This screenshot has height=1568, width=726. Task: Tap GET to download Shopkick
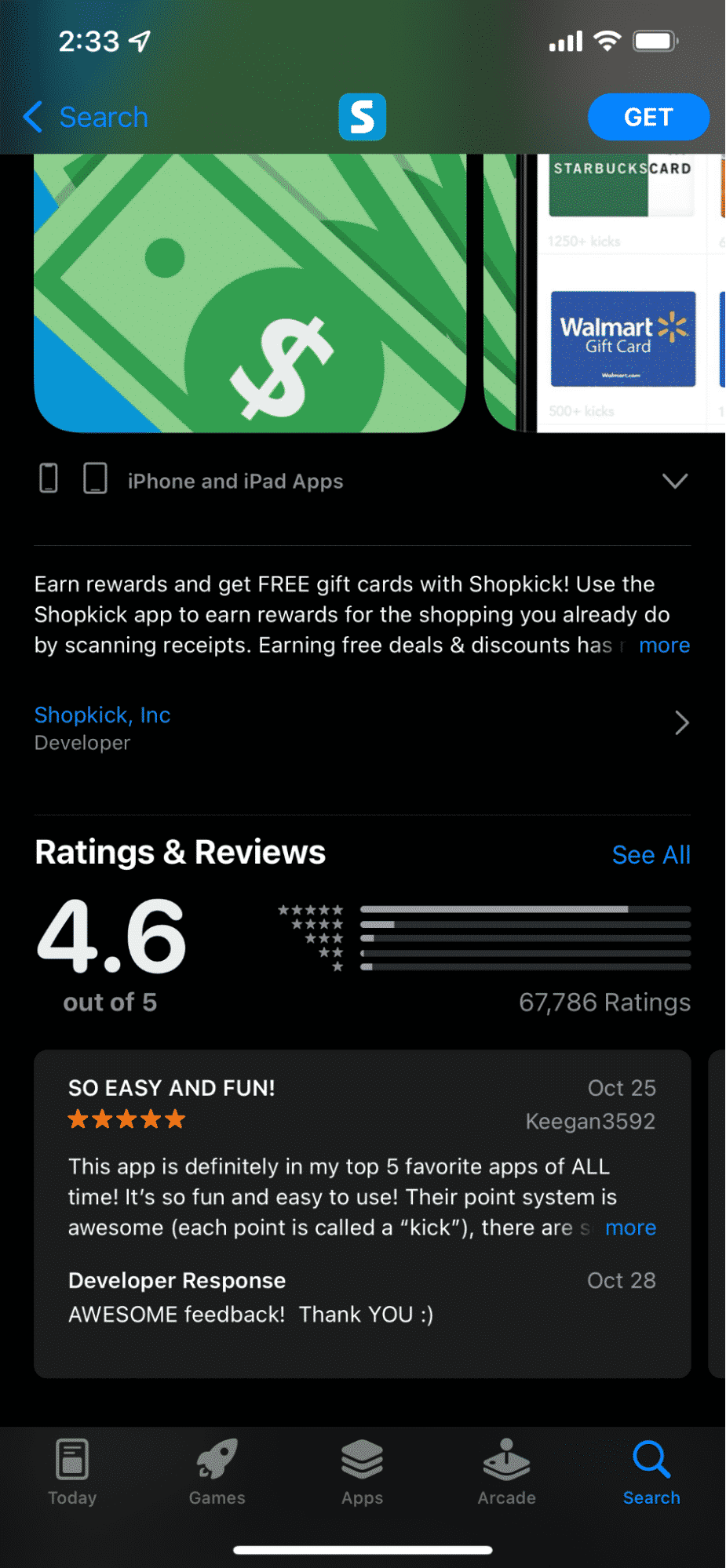[648, 117]
